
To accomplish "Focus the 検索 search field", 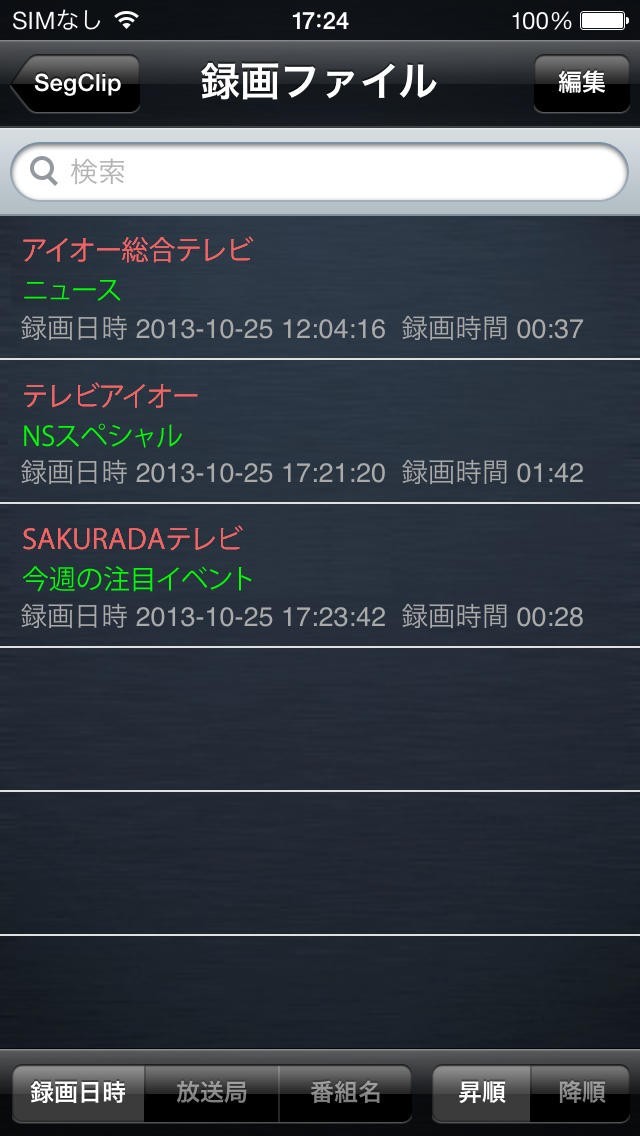I will point(320,172).
